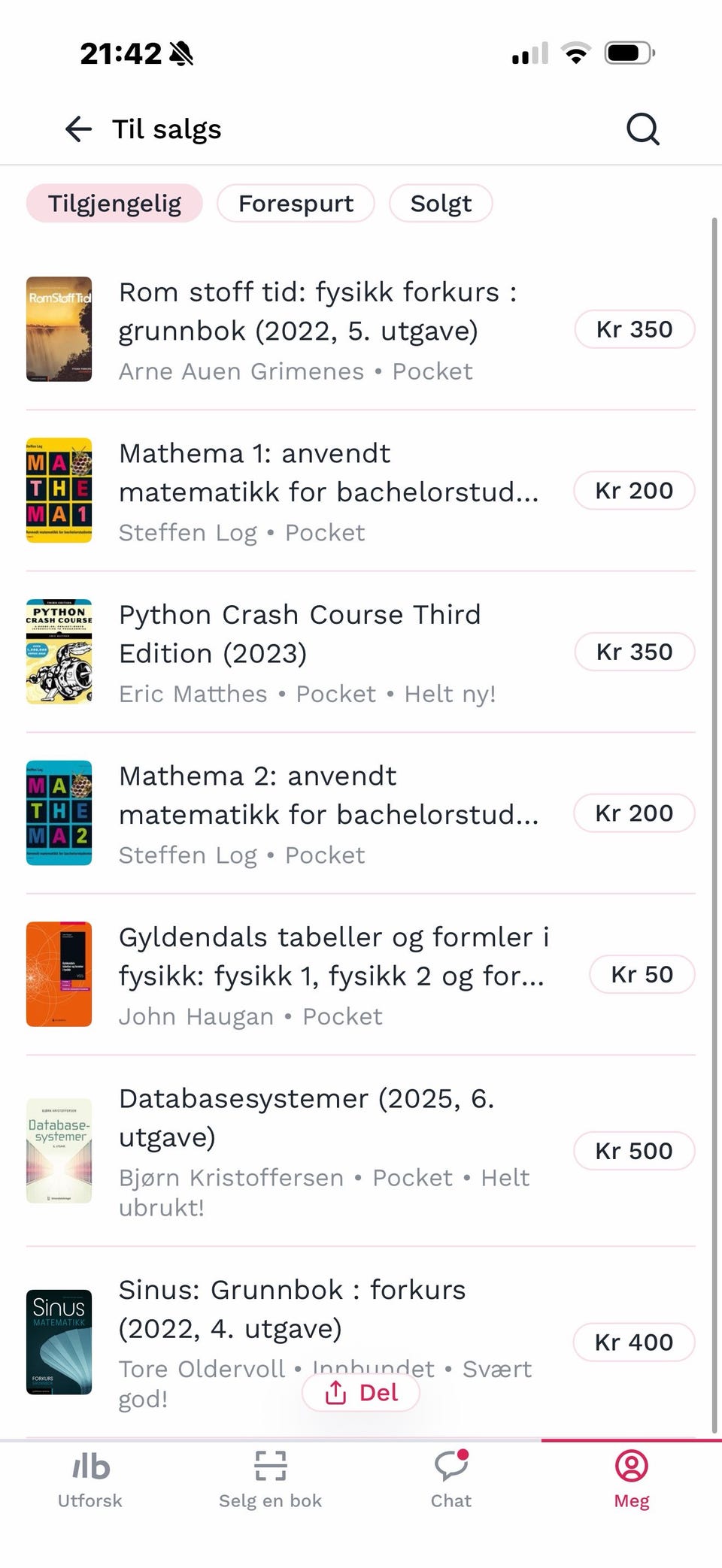The image size is (722, 1568).
Task: View the Databasesystemer listing
Action: (x=361, y=1151)
